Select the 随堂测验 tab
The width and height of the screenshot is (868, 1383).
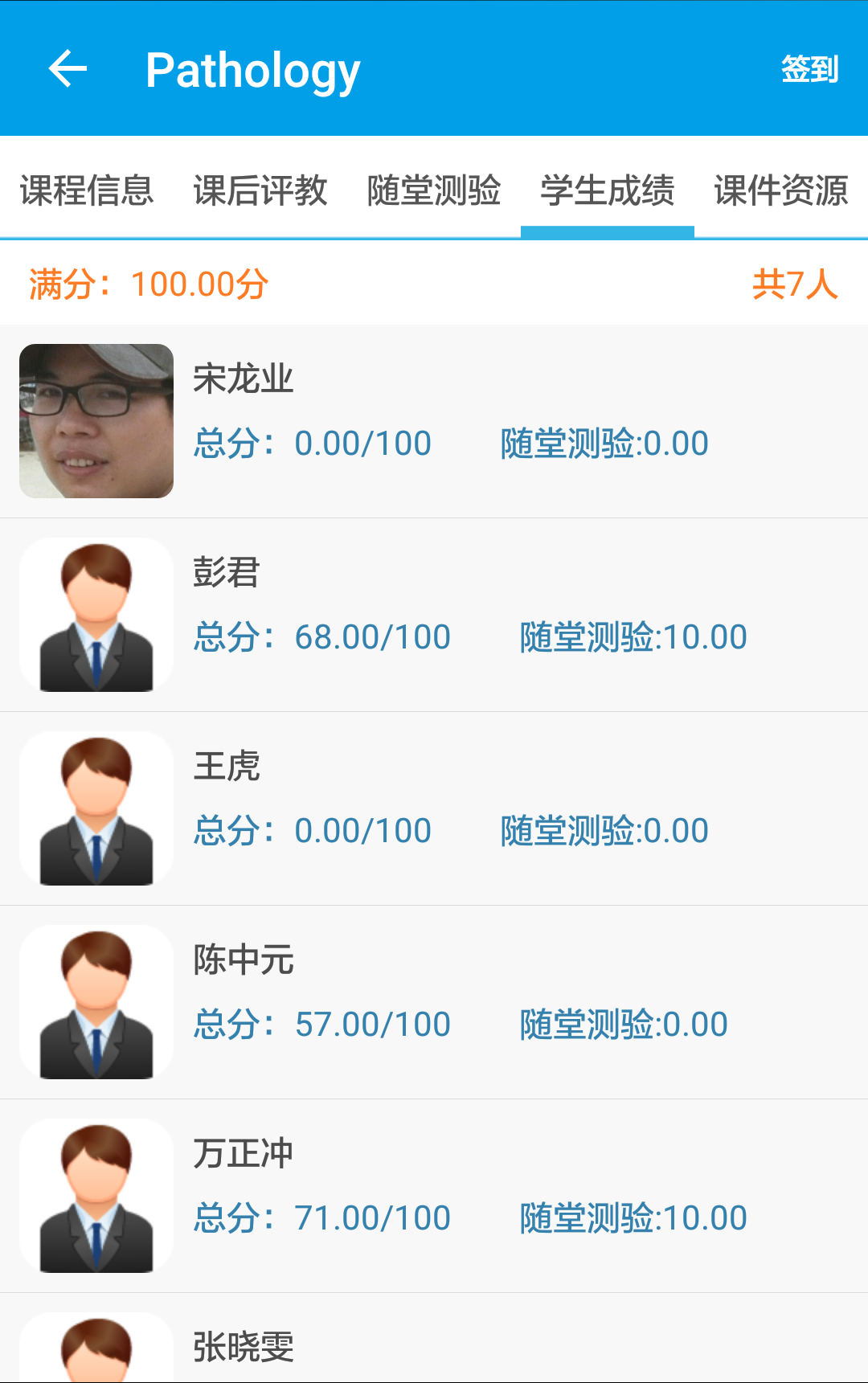[434, 190]
